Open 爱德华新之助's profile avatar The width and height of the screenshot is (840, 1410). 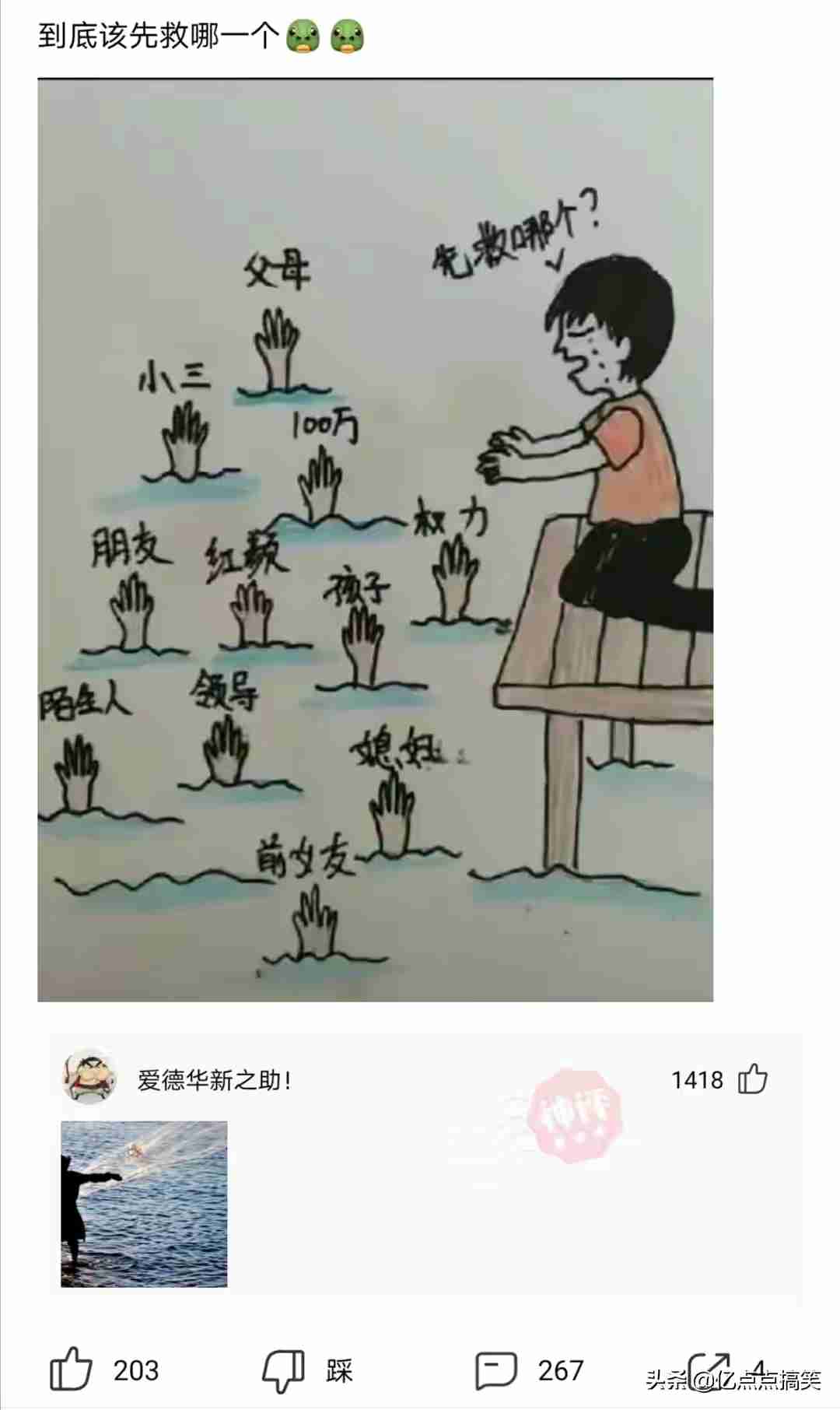coord(89,1077)
